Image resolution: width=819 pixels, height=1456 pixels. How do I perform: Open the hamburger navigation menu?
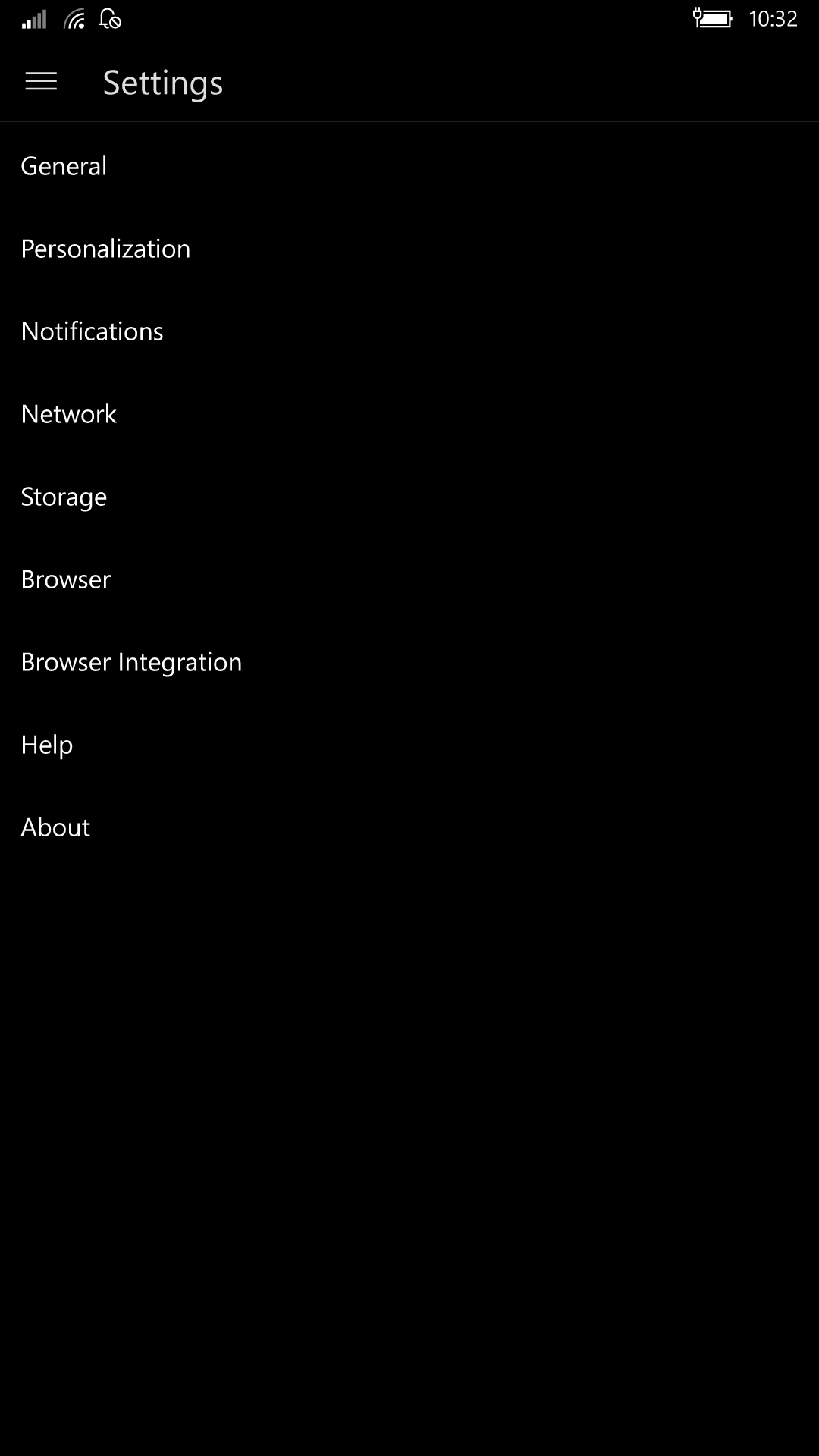coord(41,82)
